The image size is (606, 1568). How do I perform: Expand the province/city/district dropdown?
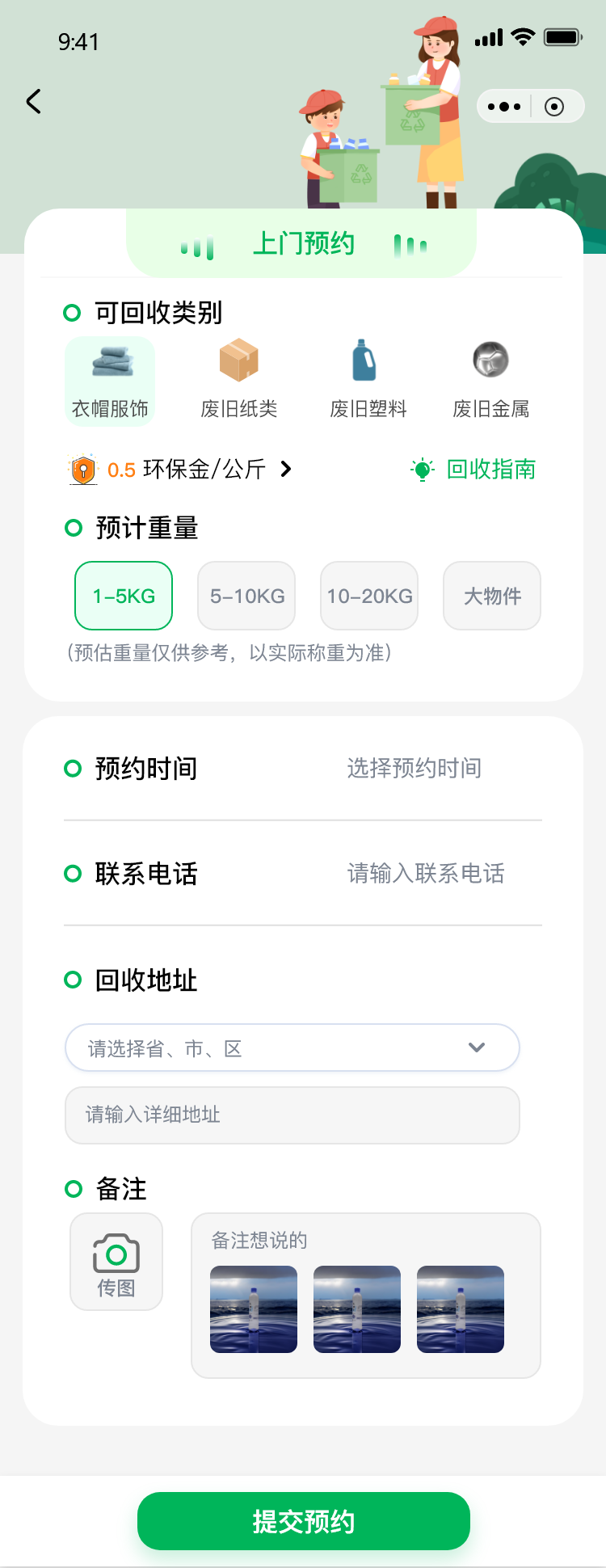pyautogui.click(x=477, y=1047)
